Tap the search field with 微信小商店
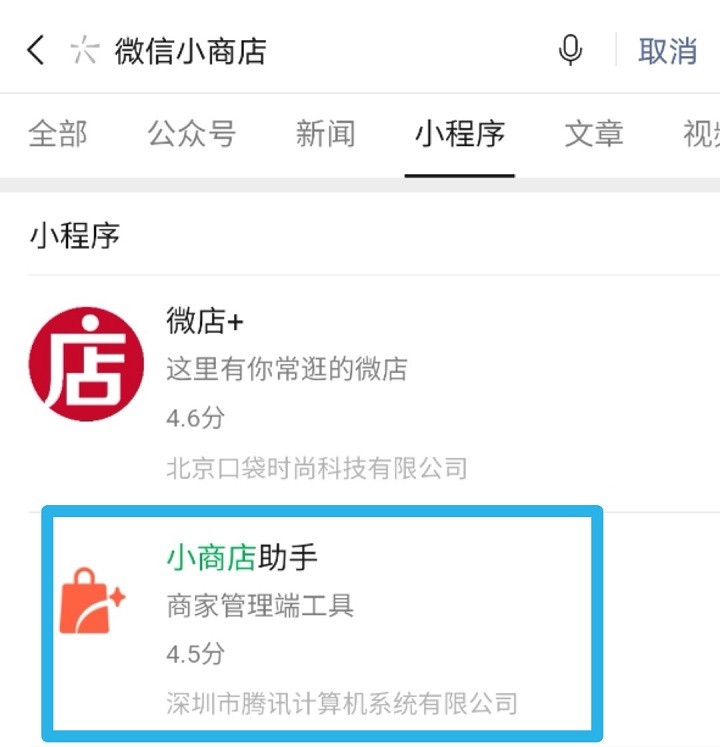This screenshot has width=720, height=747. click(x=300, y=50)
